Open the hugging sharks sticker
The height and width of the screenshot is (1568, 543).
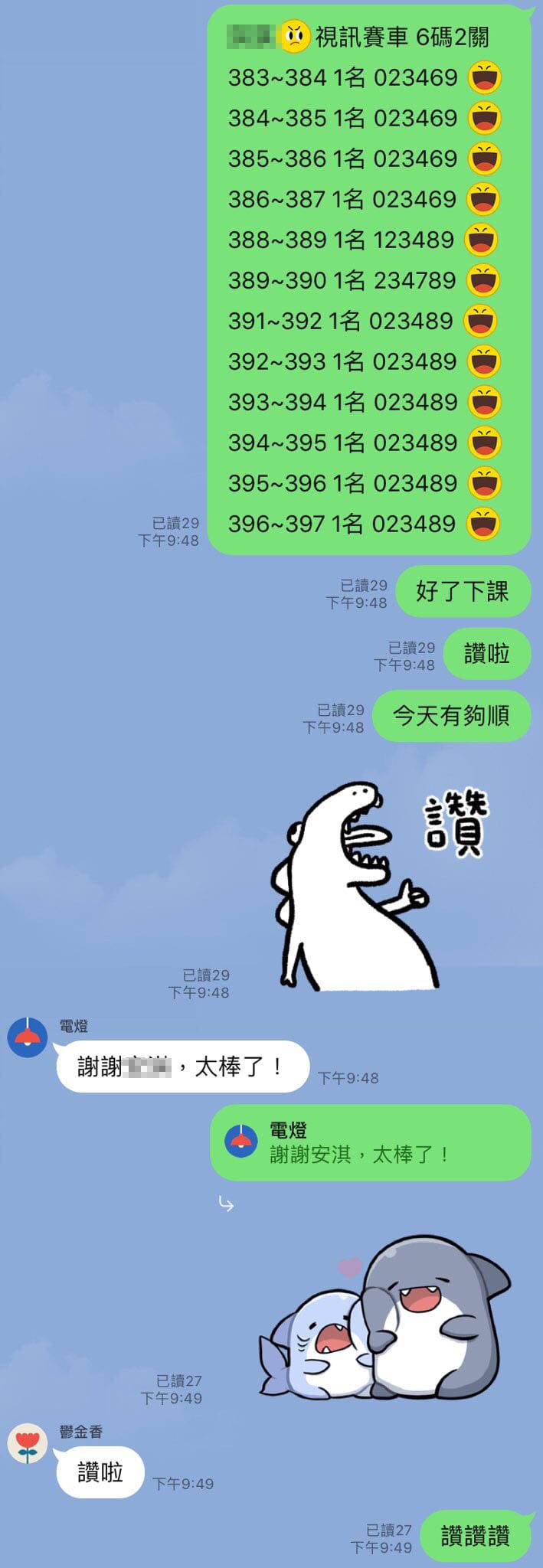[x=384, y=1316]
